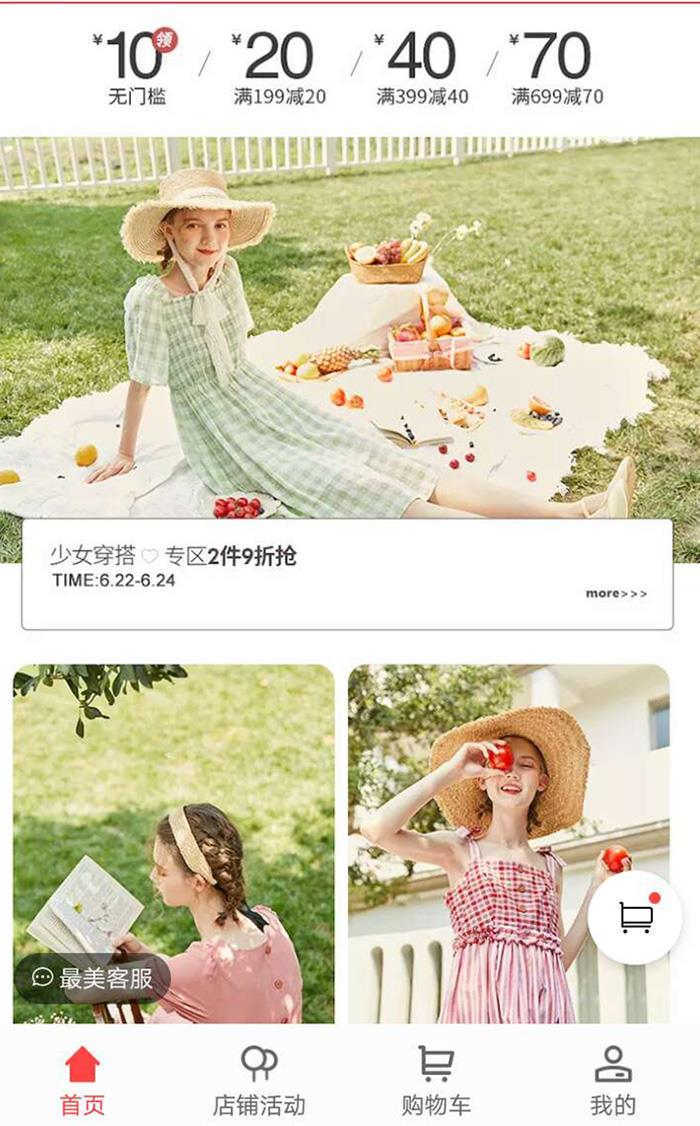The image size is (700, 1126).
Task: Claim the ¥10 no-threshold coupon
Action: (x=137, y=68)
